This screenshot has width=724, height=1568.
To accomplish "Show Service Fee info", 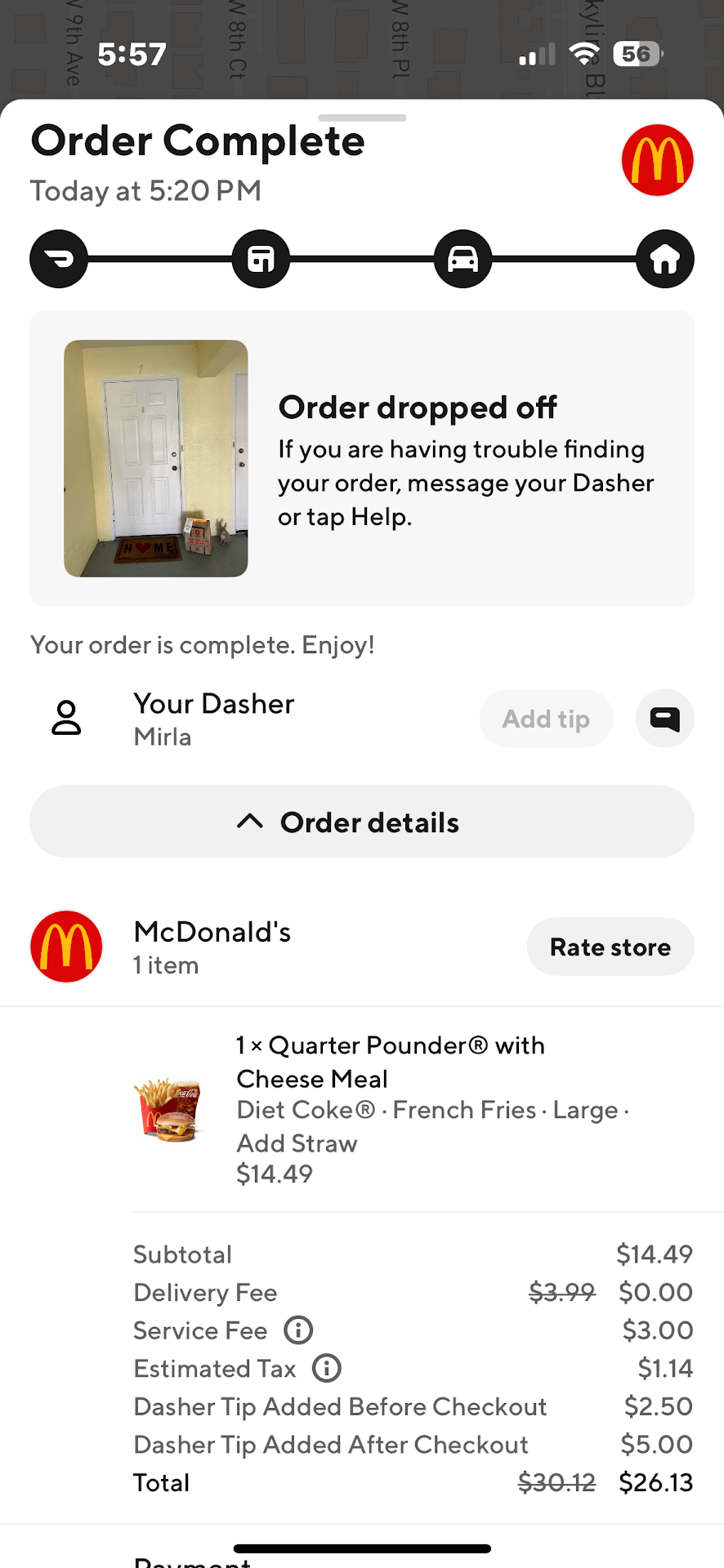I will click(298, 1330).
